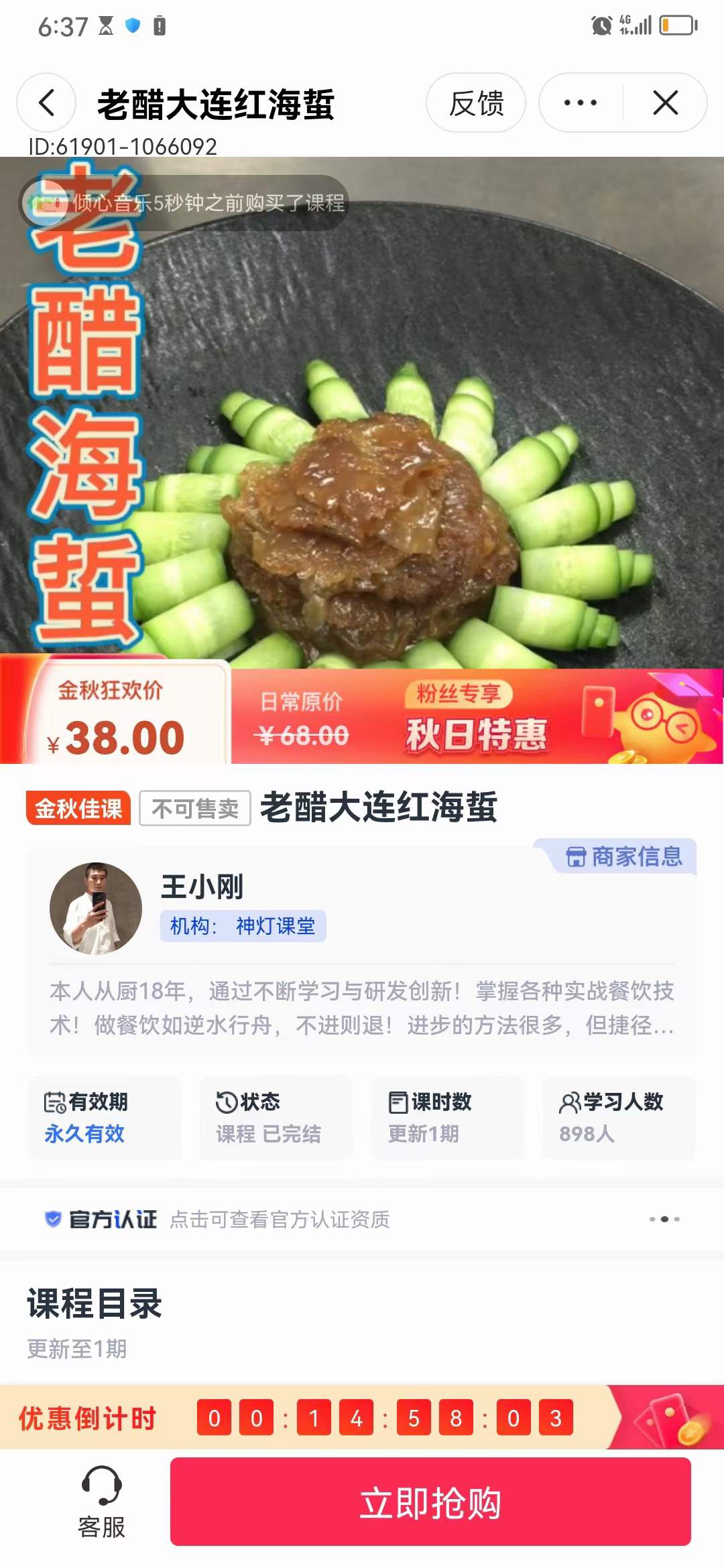Click 点击可查看官方认证资质 link
The image size is (724, 1568).
(x=282, y=1220)
